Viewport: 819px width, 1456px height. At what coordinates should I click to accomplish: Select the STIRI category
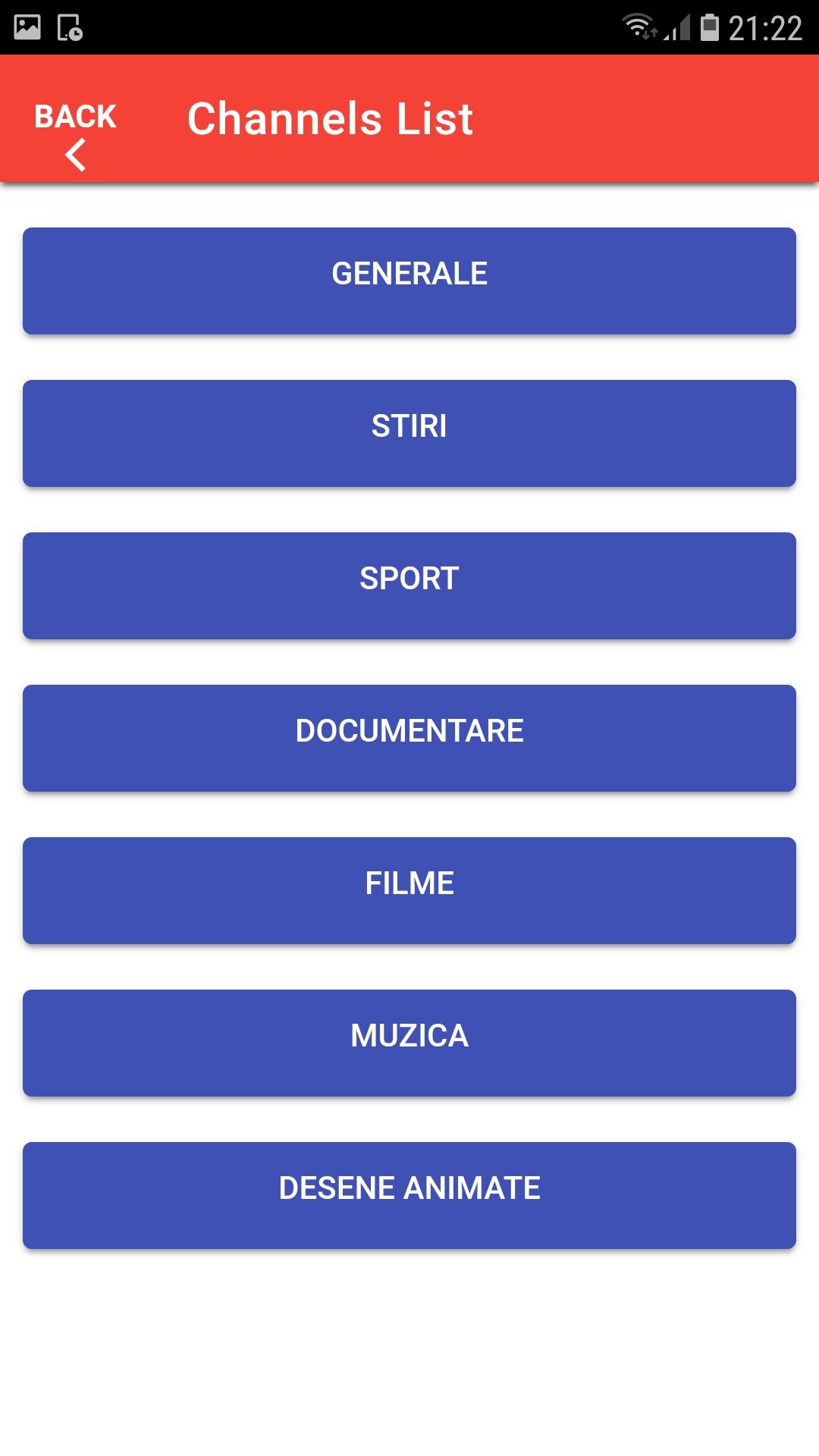(x=409, y=433)
